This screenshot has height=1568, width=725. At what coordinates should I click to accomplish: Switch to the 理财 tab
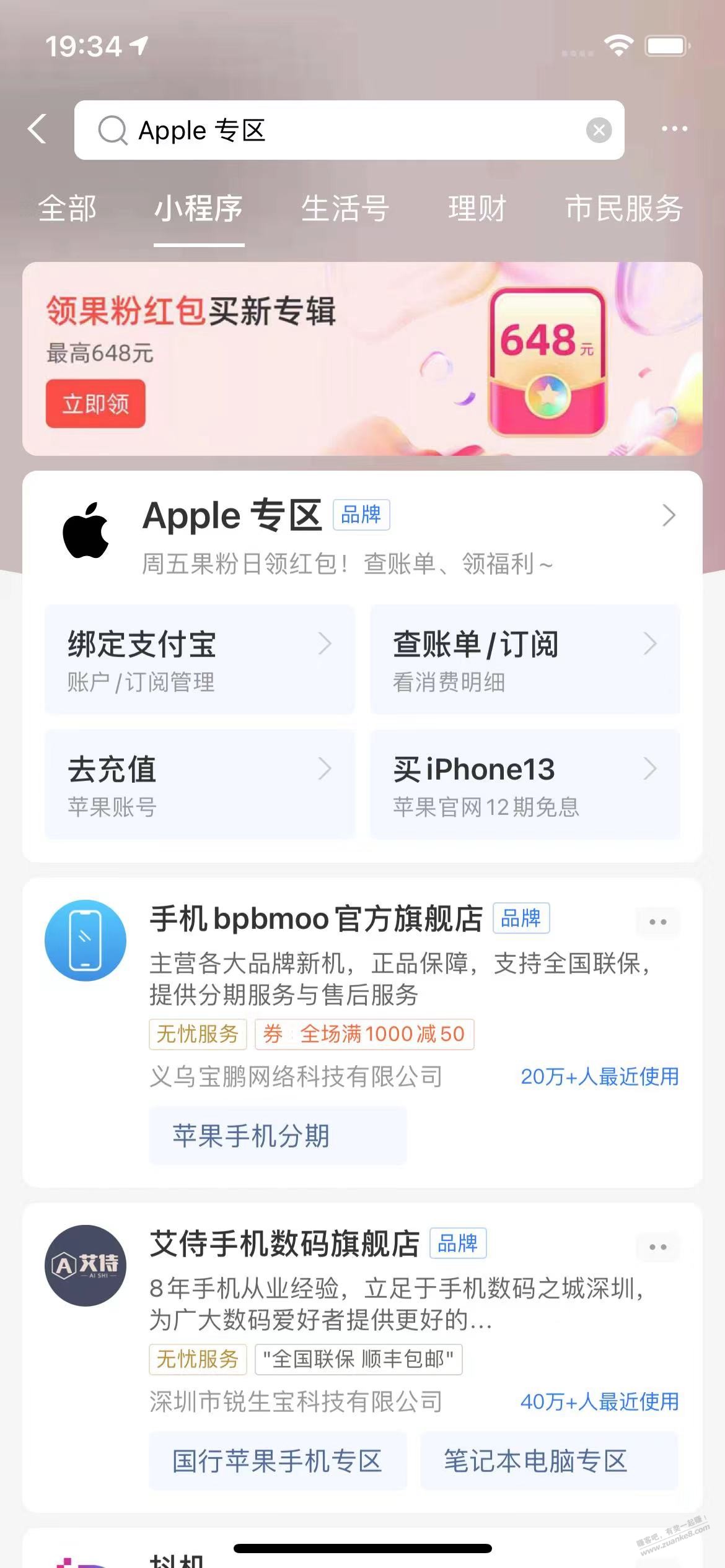pos(477,208)
